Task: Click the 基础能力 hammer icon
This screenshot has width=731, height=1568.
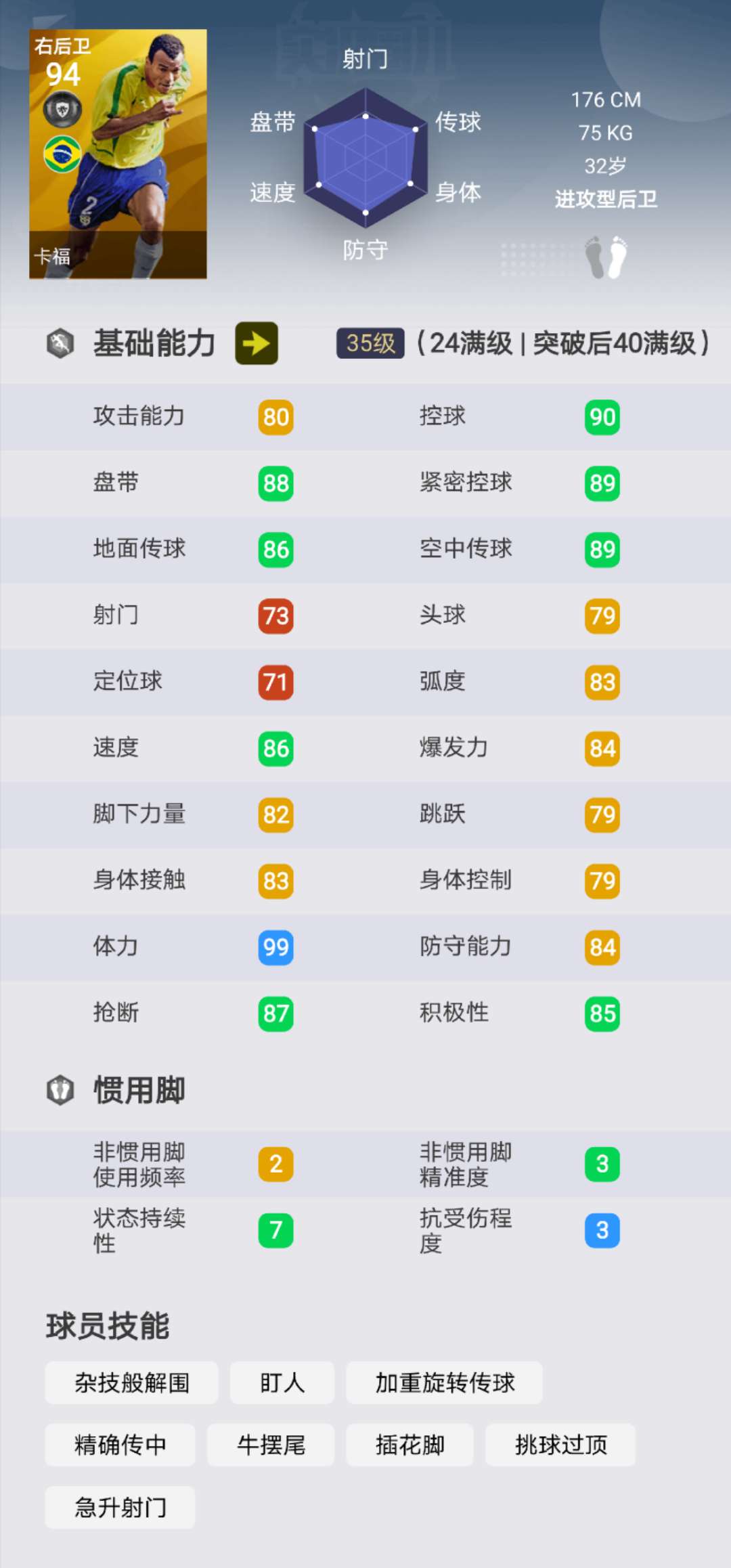Action: (x=58, y=344)
